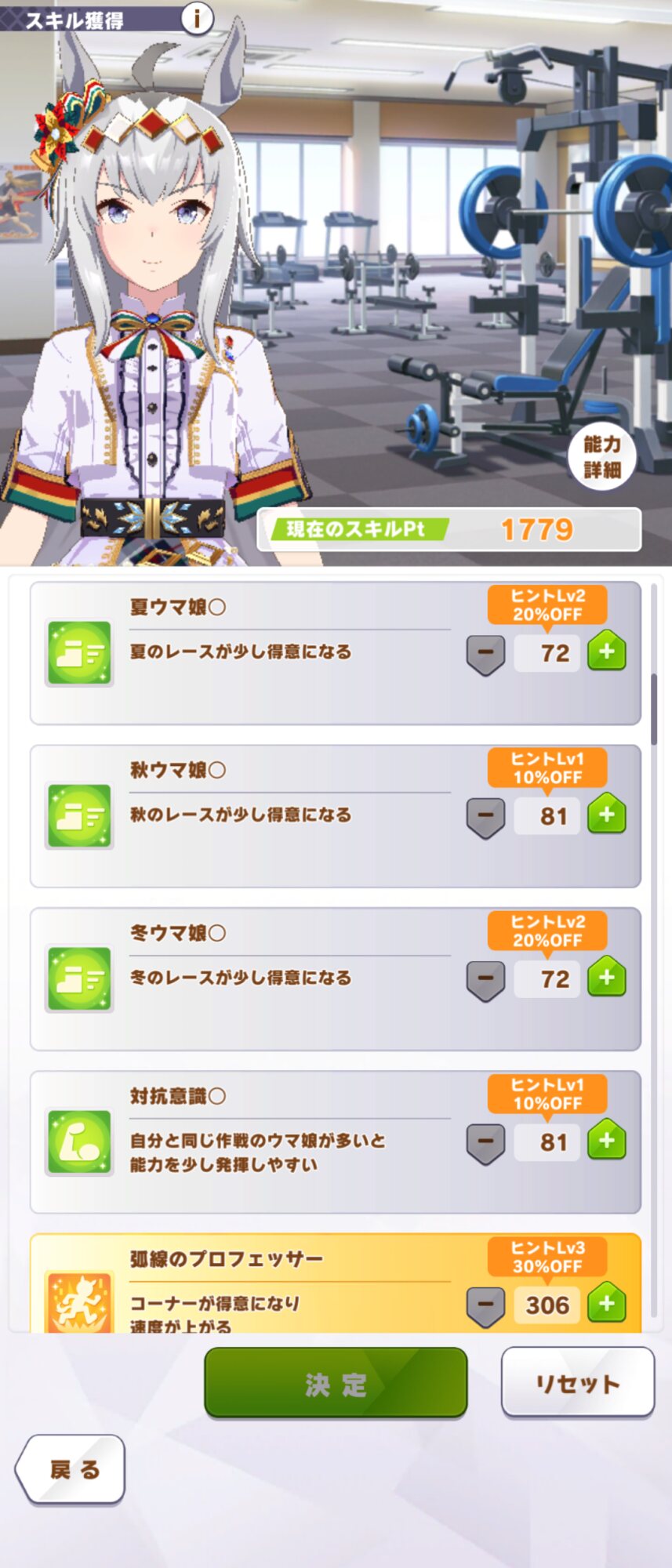The width and height of the screenshot is (672, 1568).
Task: Add 冬ウマ娘○ skill using plus button
Action: pyautogui.click(x=606, y=978)
